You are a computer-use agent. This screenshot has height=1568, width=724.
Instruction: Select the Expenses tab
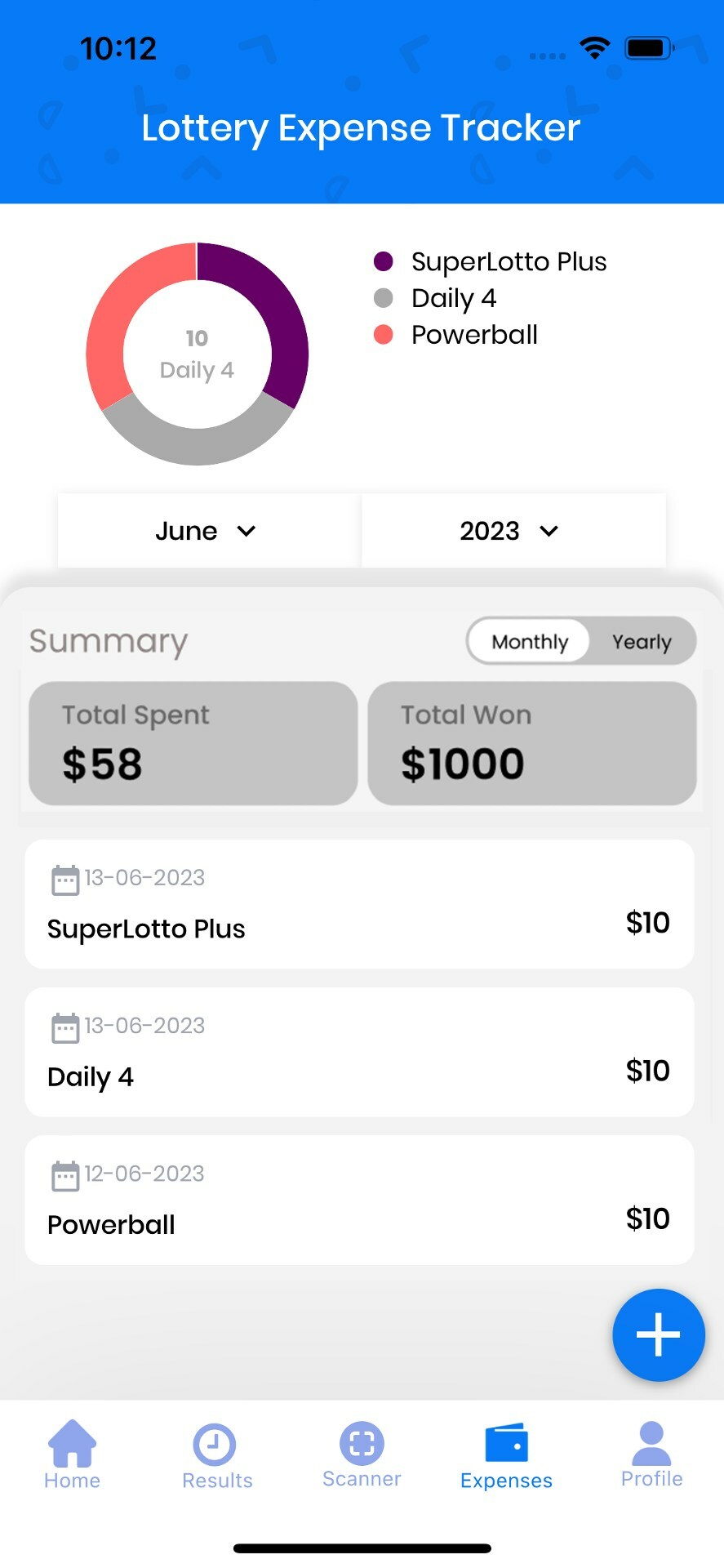pos(506,1455)
